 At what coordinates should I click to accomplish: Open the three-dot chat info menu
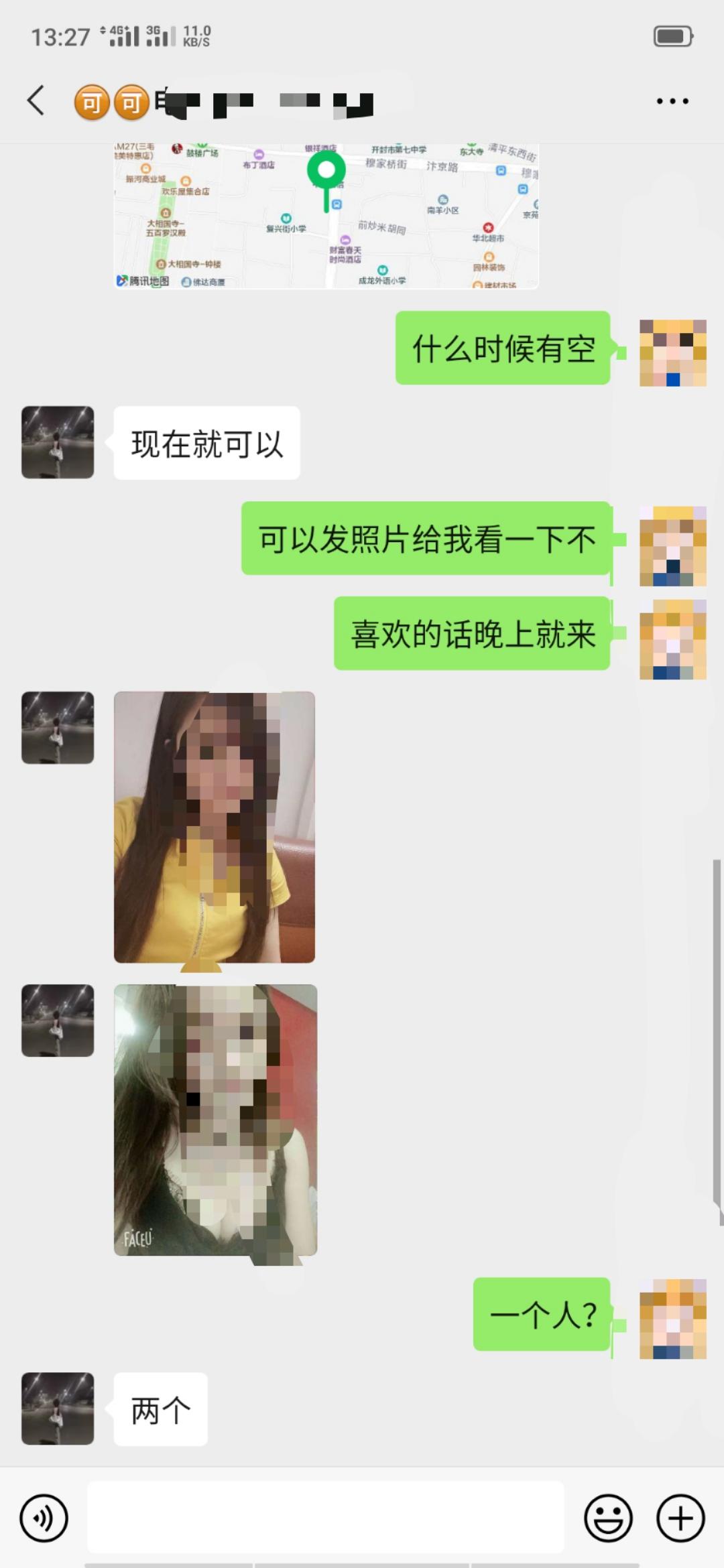click(672, 101)
